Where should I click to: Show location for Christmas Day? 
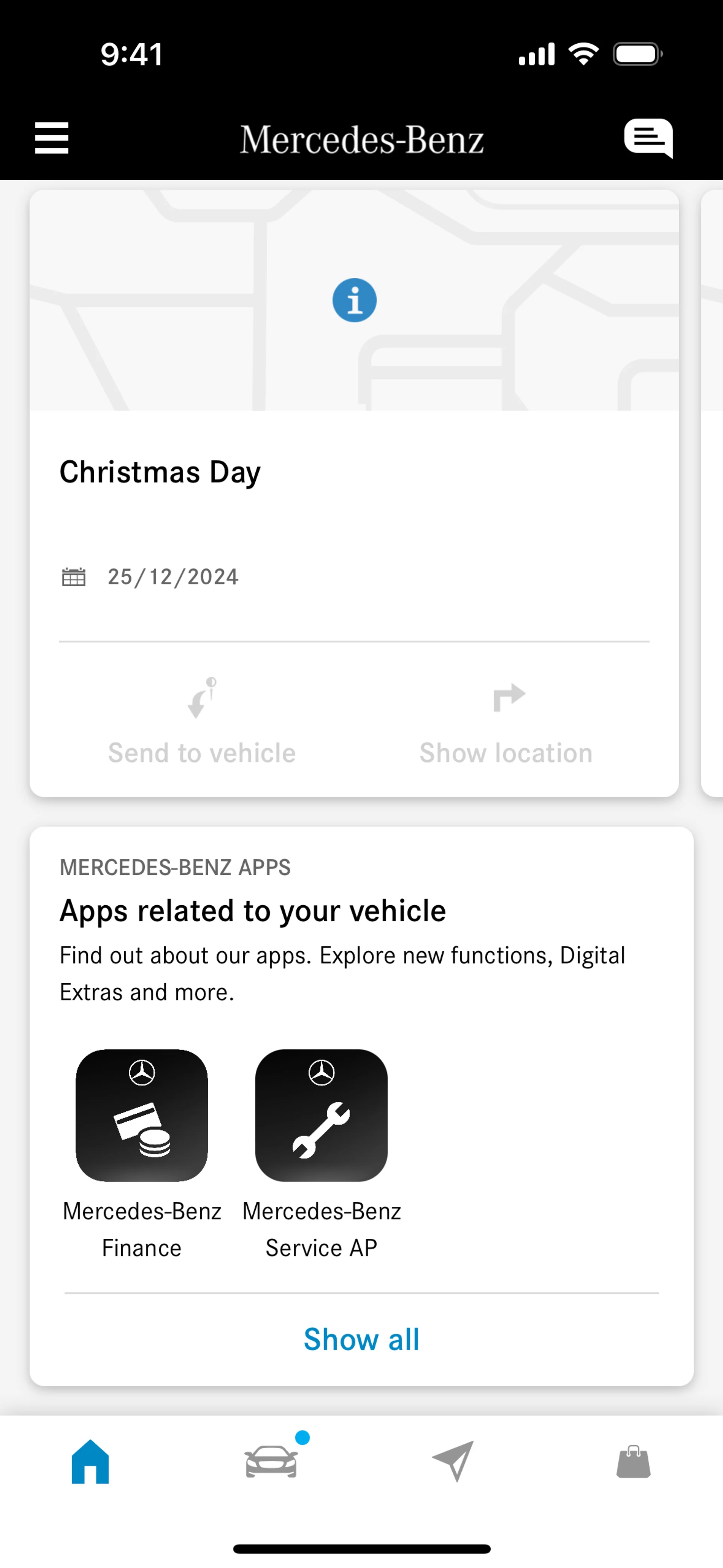(x=506, y=722)
